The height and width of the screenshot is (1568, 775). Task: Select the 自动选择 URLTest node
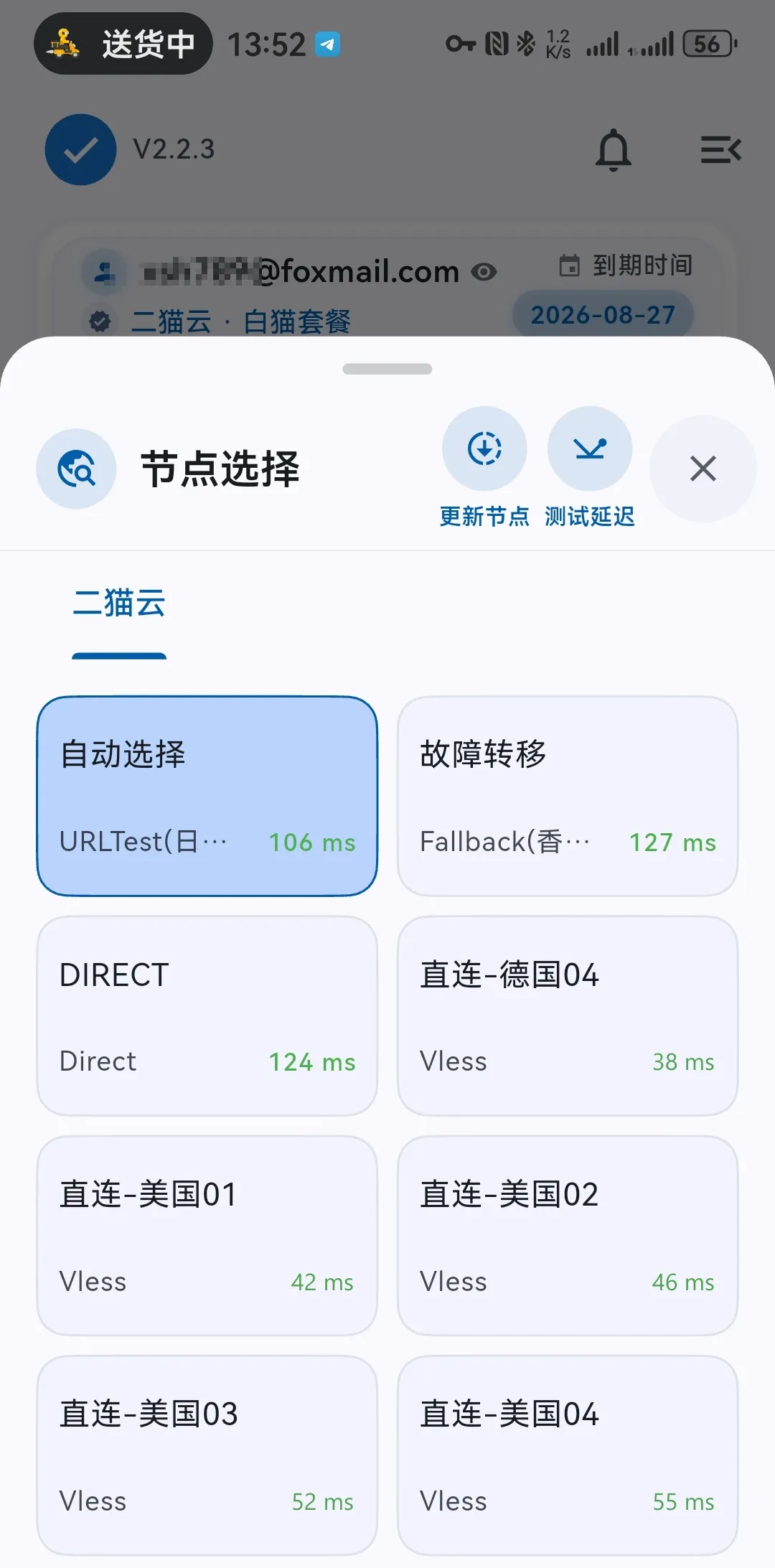[x=207, y=796]
